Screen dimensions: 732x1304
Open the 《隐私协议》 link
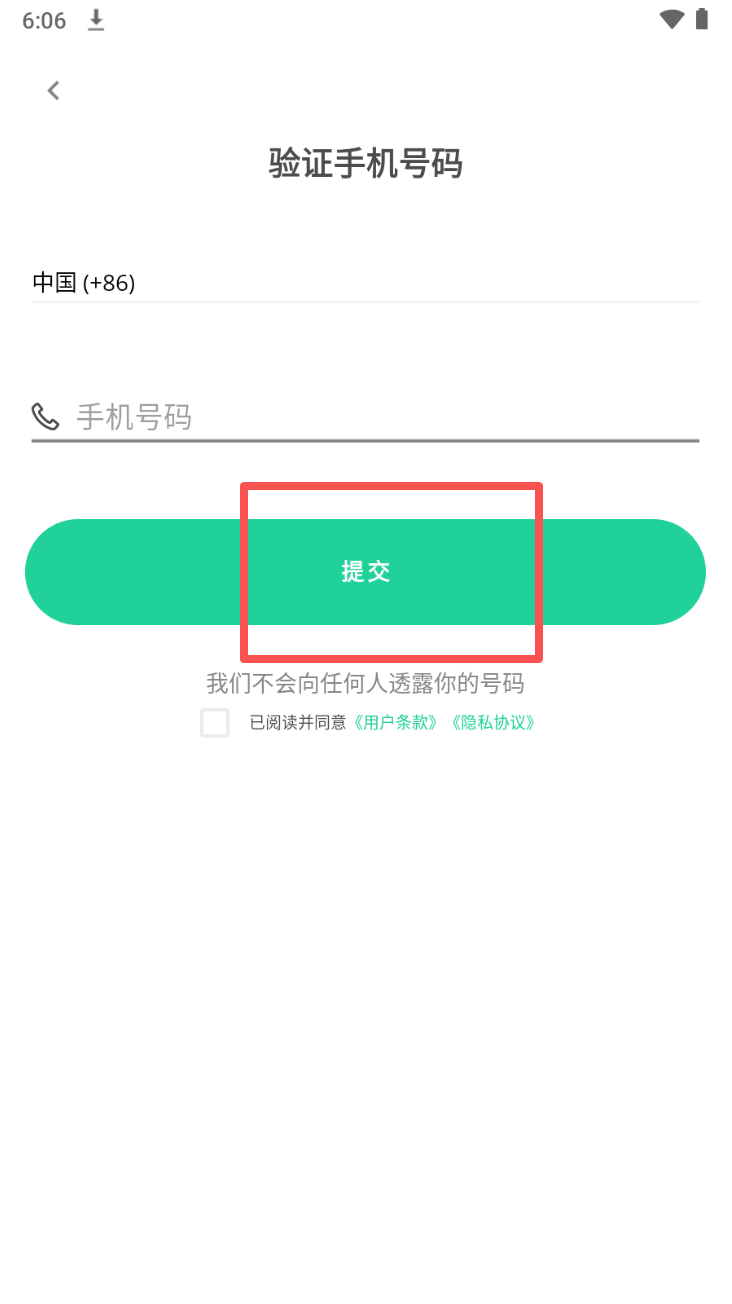pyautogui.click(x=492, y=722)
